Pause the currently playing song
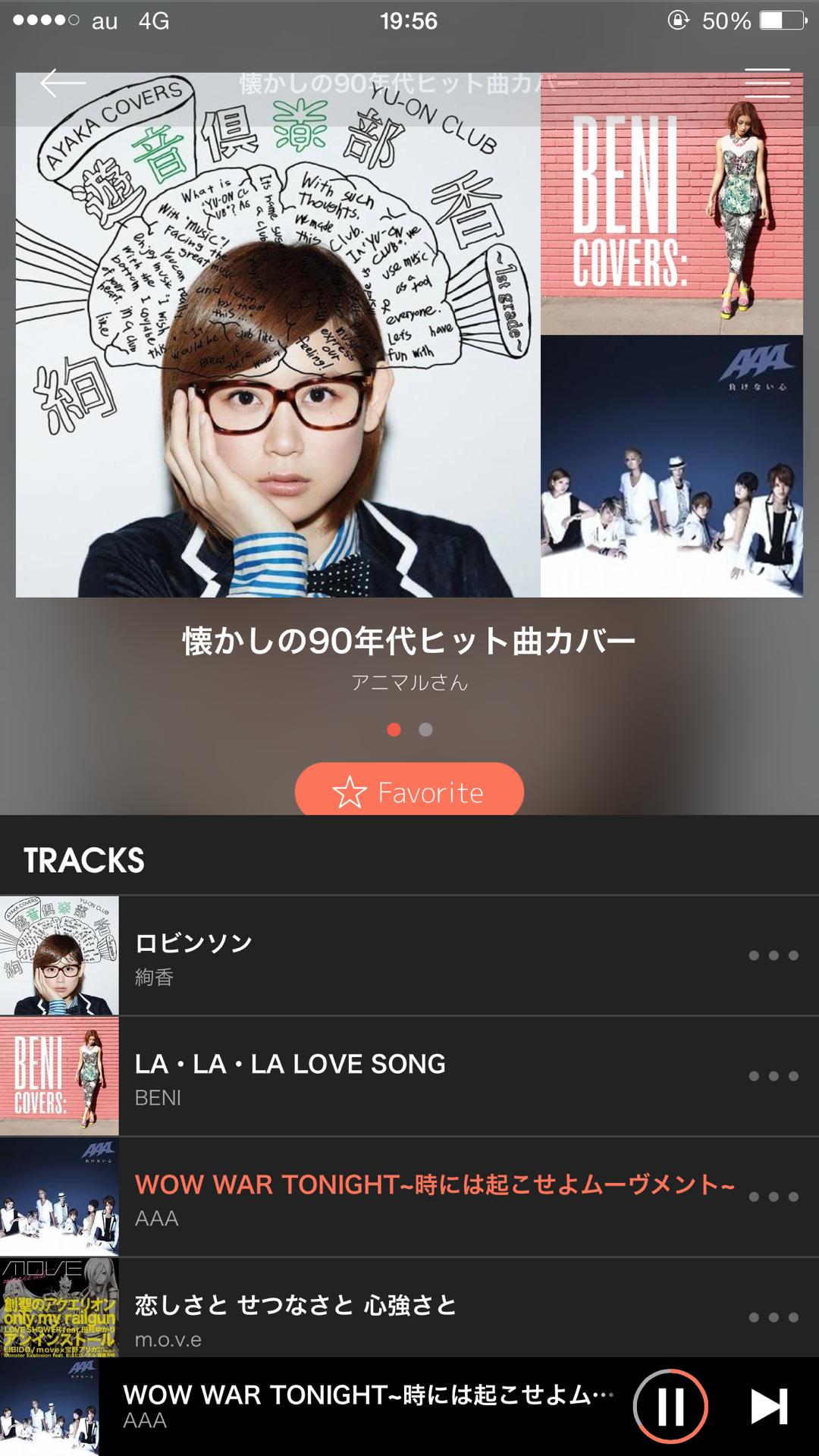The image size is (819, 1456). point(670,1406)
